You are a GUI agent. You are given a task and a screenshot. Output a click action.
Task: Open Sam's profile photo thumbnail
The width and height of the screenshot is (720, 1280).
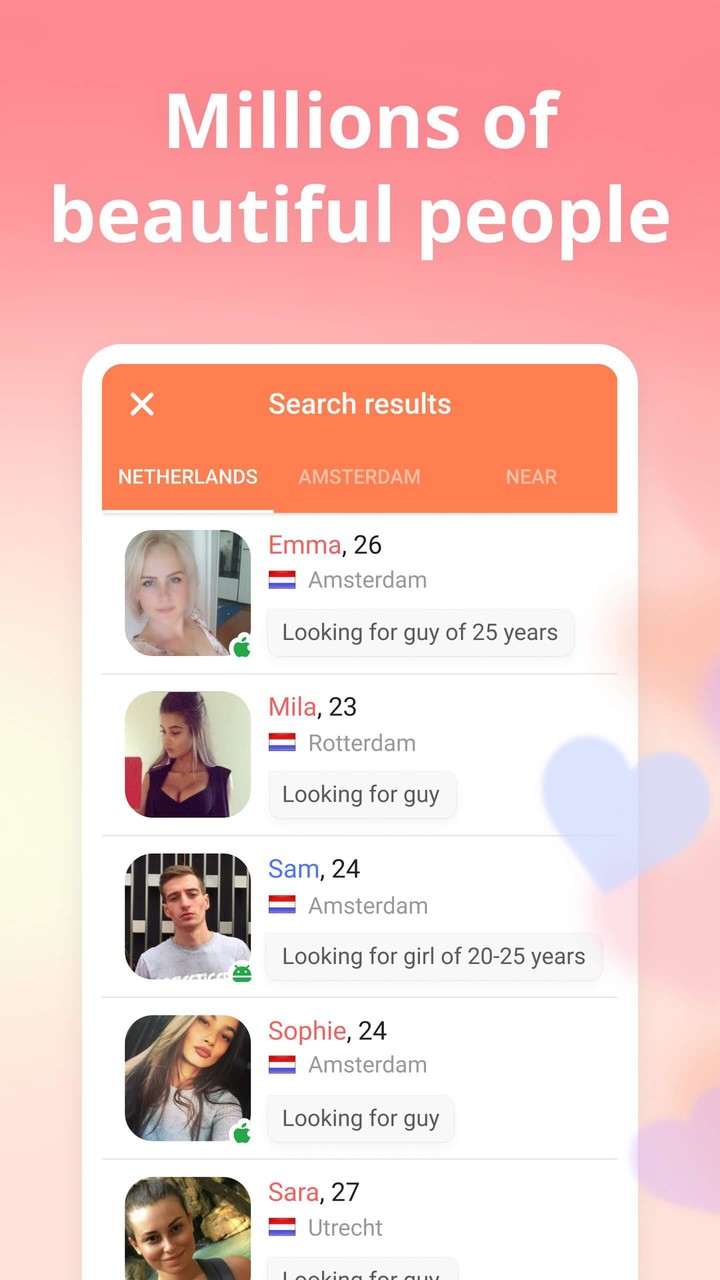[187, 916]
